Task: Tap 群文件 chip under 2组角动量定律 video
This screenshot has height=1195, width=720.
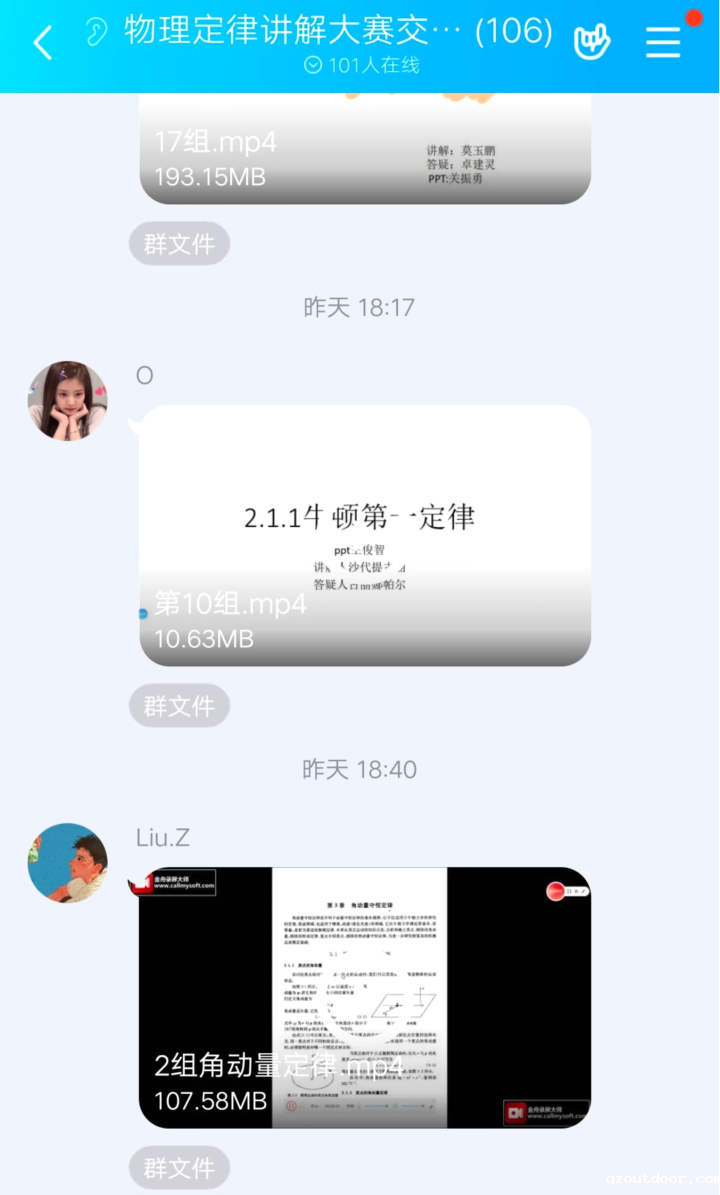Action: pos(179,1168)
